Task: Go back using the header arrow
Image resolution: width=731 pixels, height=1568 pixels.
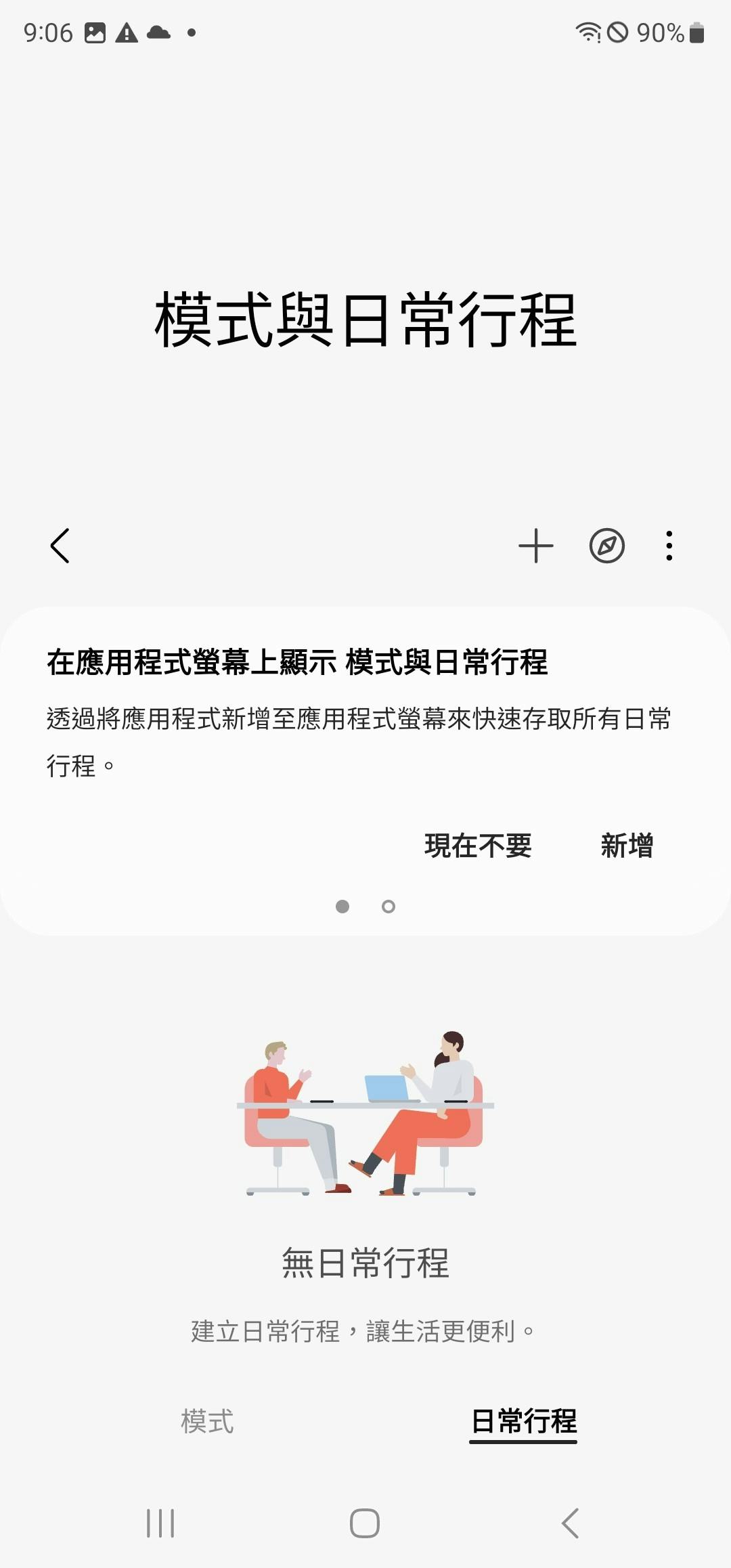Action: [60, 546]
